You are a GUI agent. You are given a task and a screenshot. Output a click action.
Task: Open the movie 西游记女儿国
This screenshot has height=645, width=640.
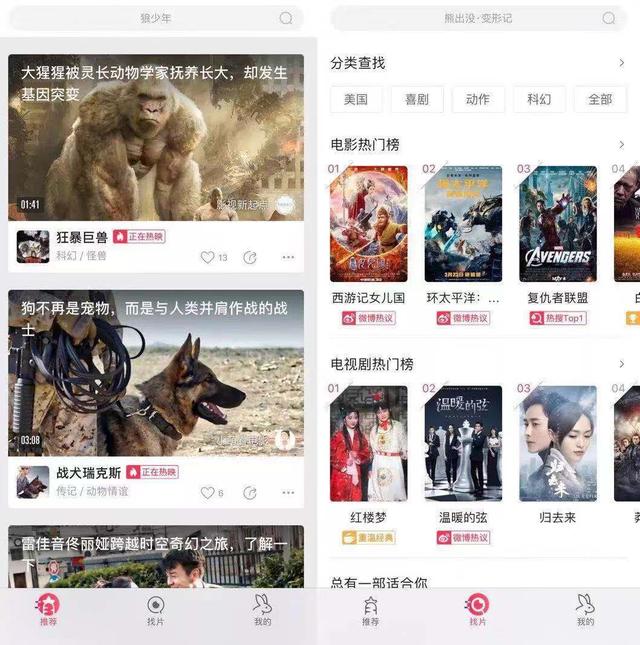pyautogui.click(x=369, y=224)
